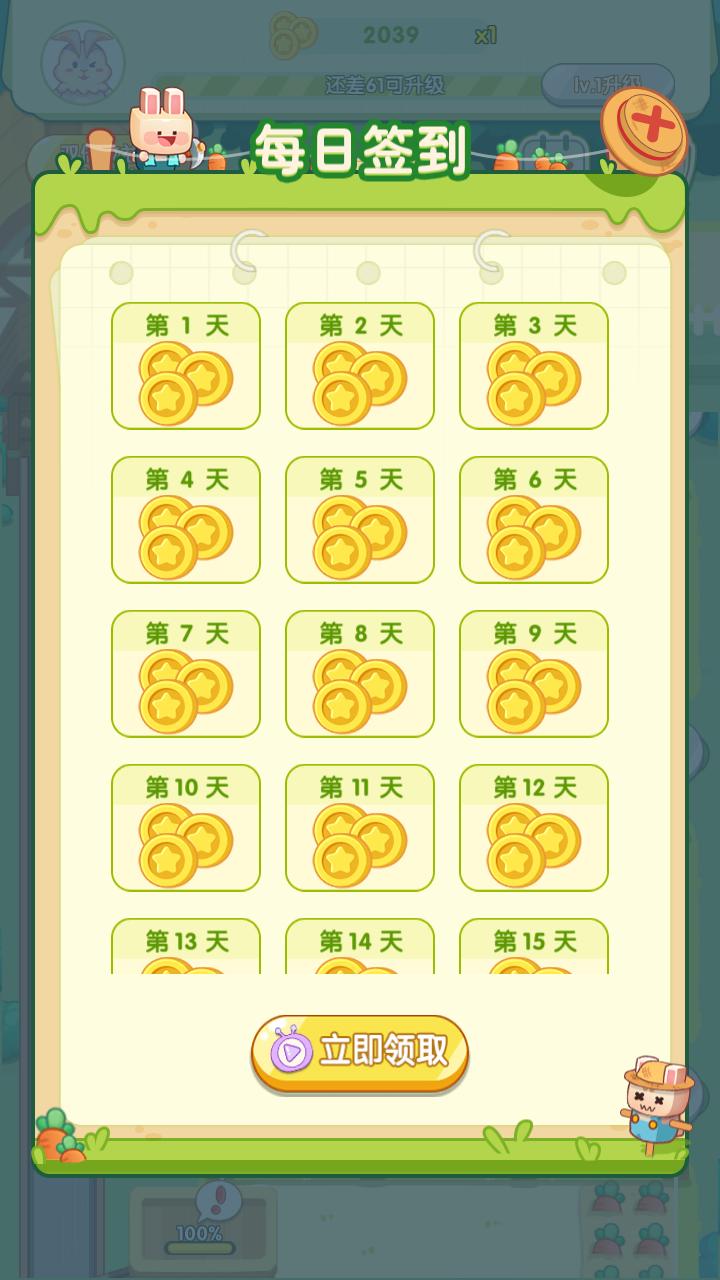
Task: Select the 第 3 天 reward card
Action: pyautogui.click(x=534, y=366)
